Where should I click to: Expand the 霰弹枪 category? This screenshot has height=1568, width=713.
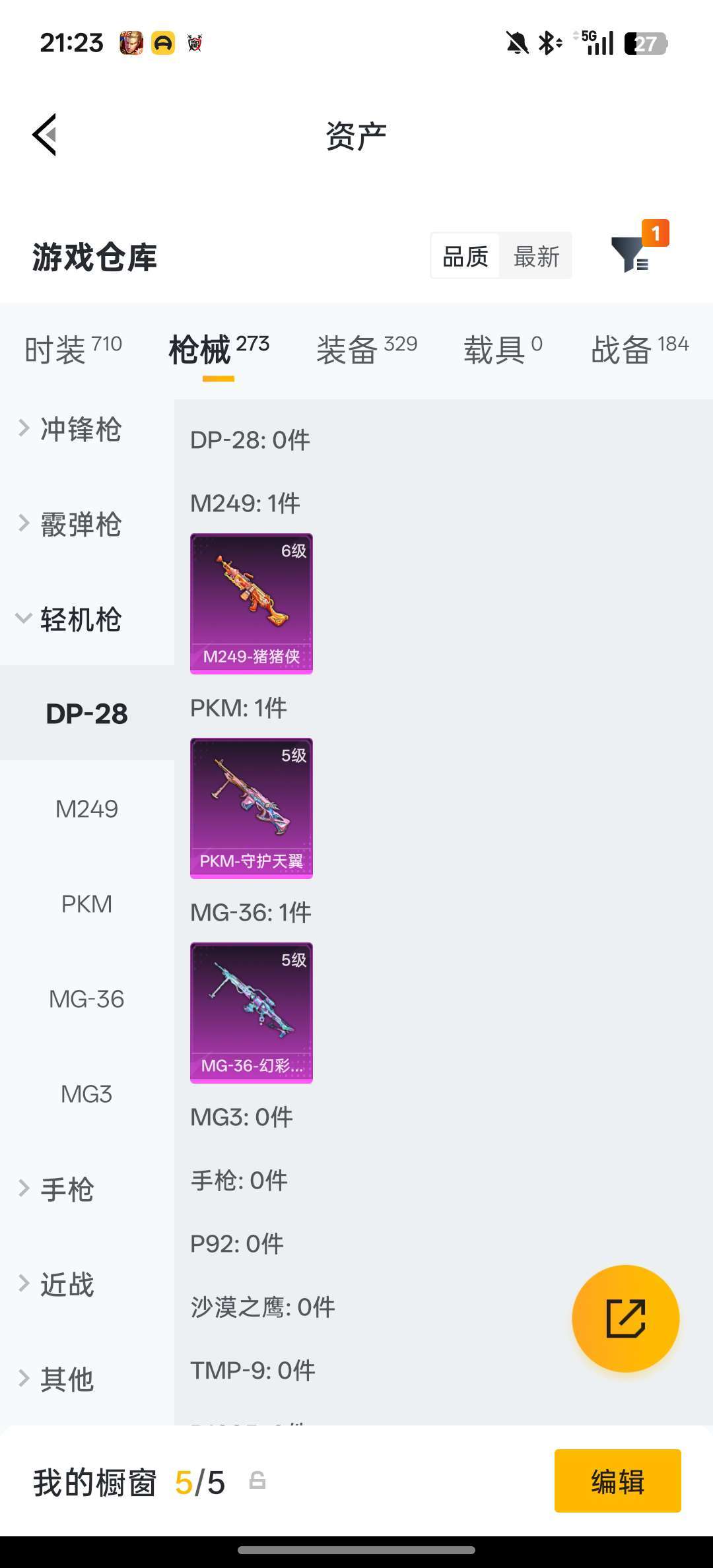[x=79, y=524]
